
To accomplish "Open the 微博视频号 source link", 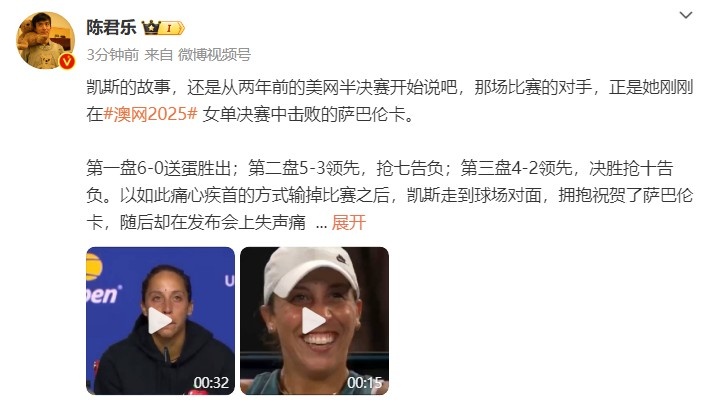I will (x=217, y=53).
